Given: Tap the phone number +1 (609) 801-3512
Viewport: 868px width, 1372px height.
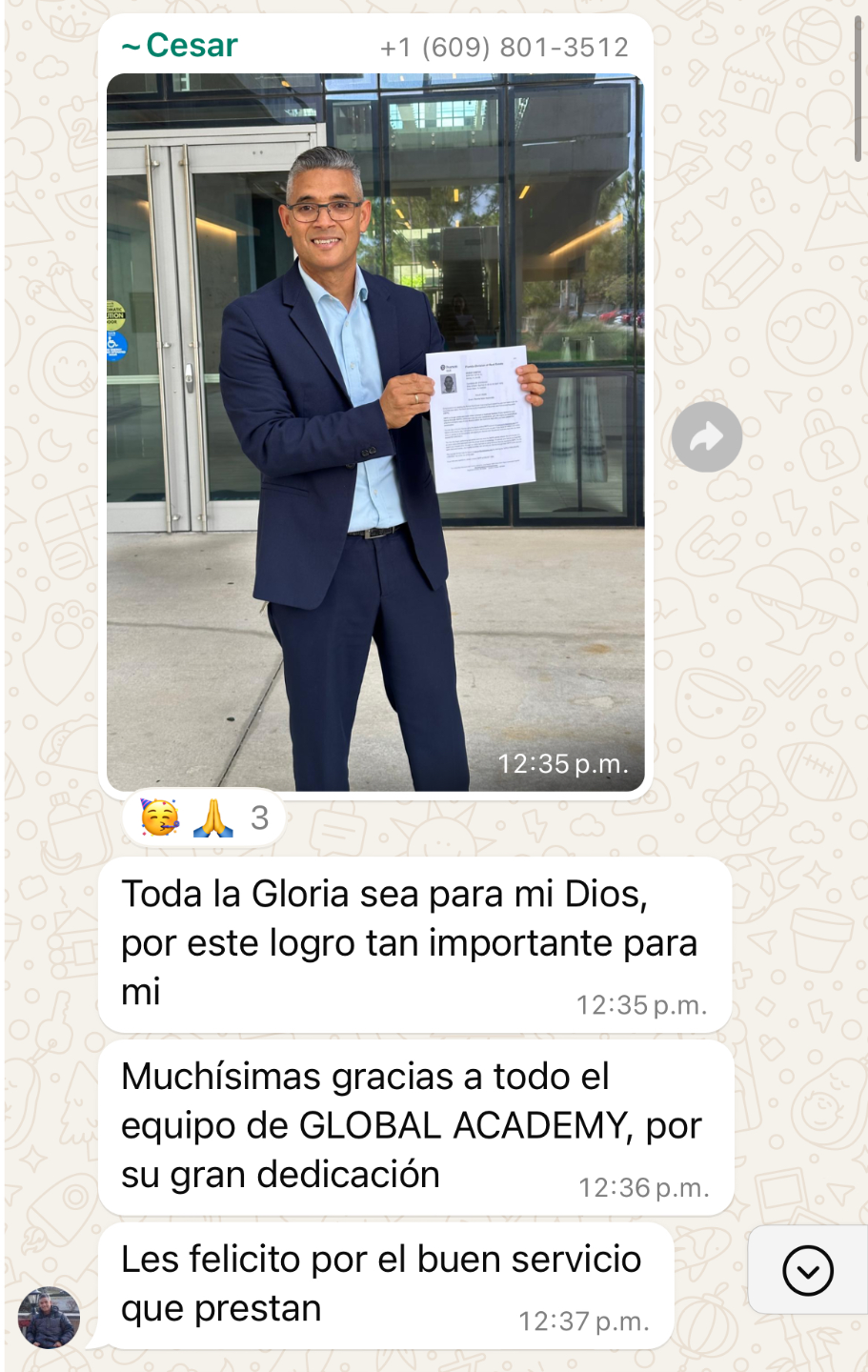Looking at the screenshot, I should tap(504, 47).
